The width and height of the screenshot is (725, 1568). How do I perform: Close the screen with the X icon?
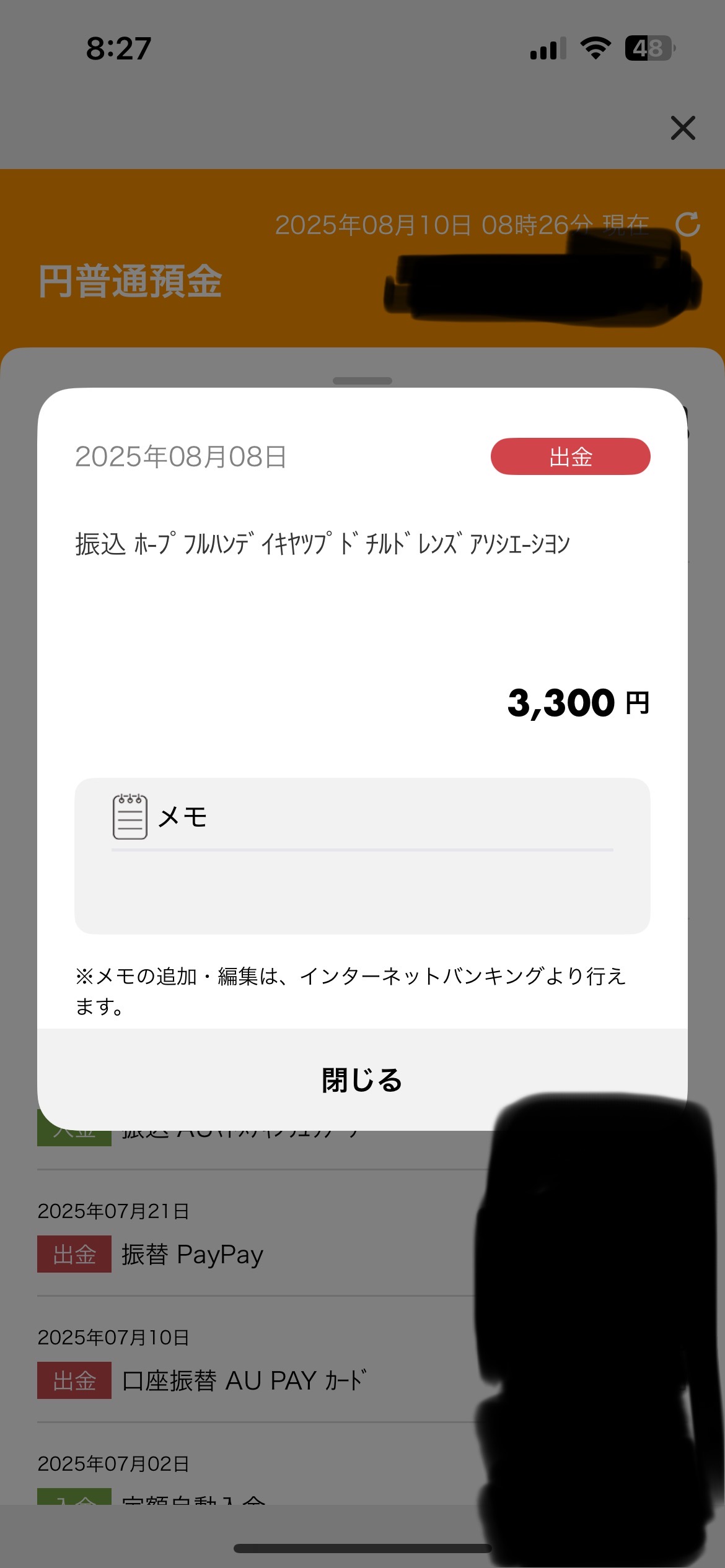click(683, 128)
